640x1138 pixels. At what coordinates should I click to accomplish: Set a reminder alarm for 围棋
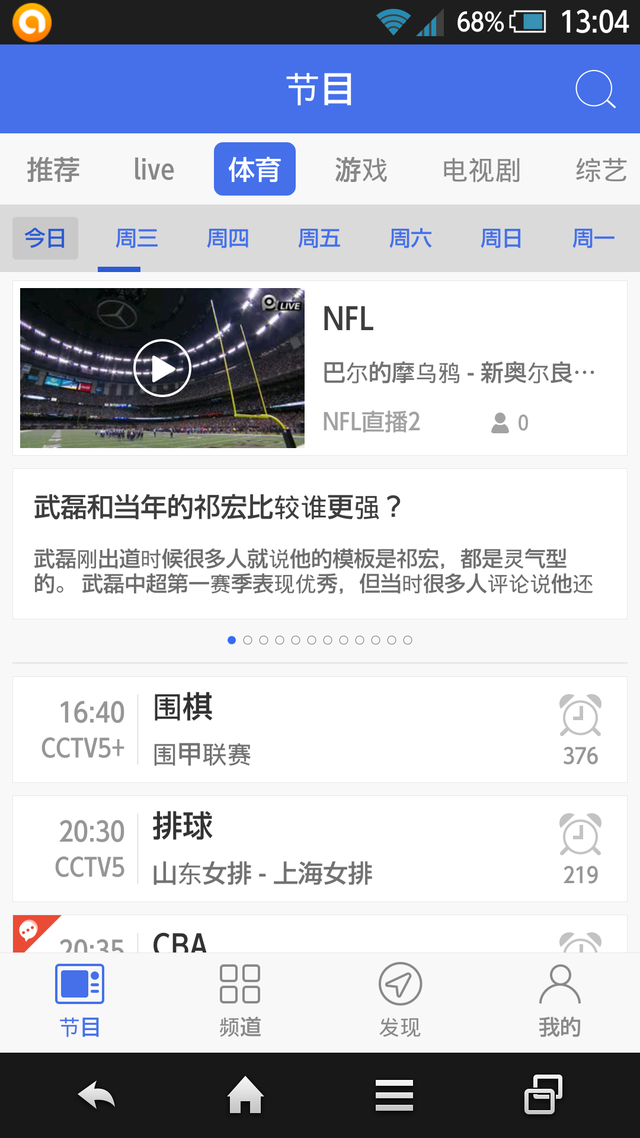(x=580, y=717)
